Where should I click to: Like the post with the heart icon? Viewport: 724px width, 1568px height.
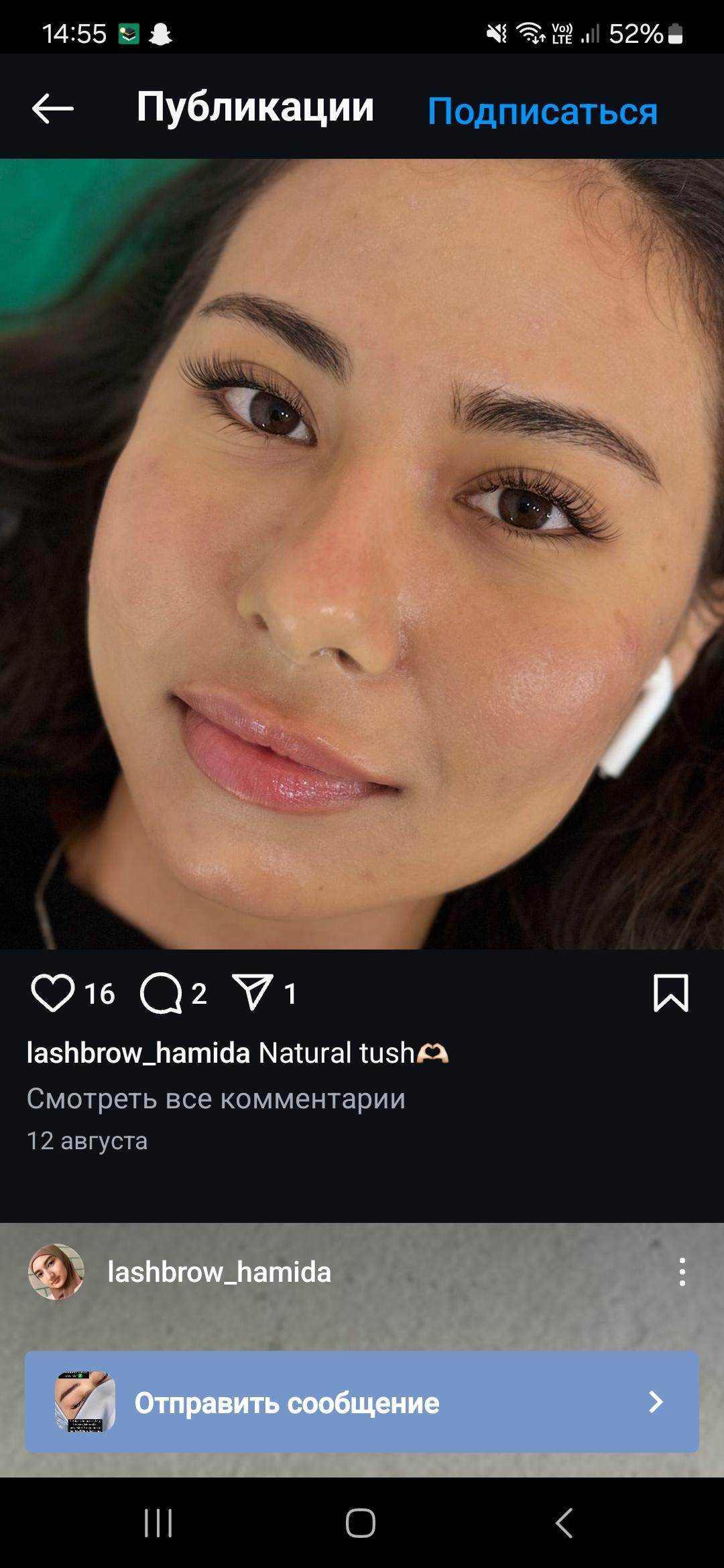tap(52, 993)
